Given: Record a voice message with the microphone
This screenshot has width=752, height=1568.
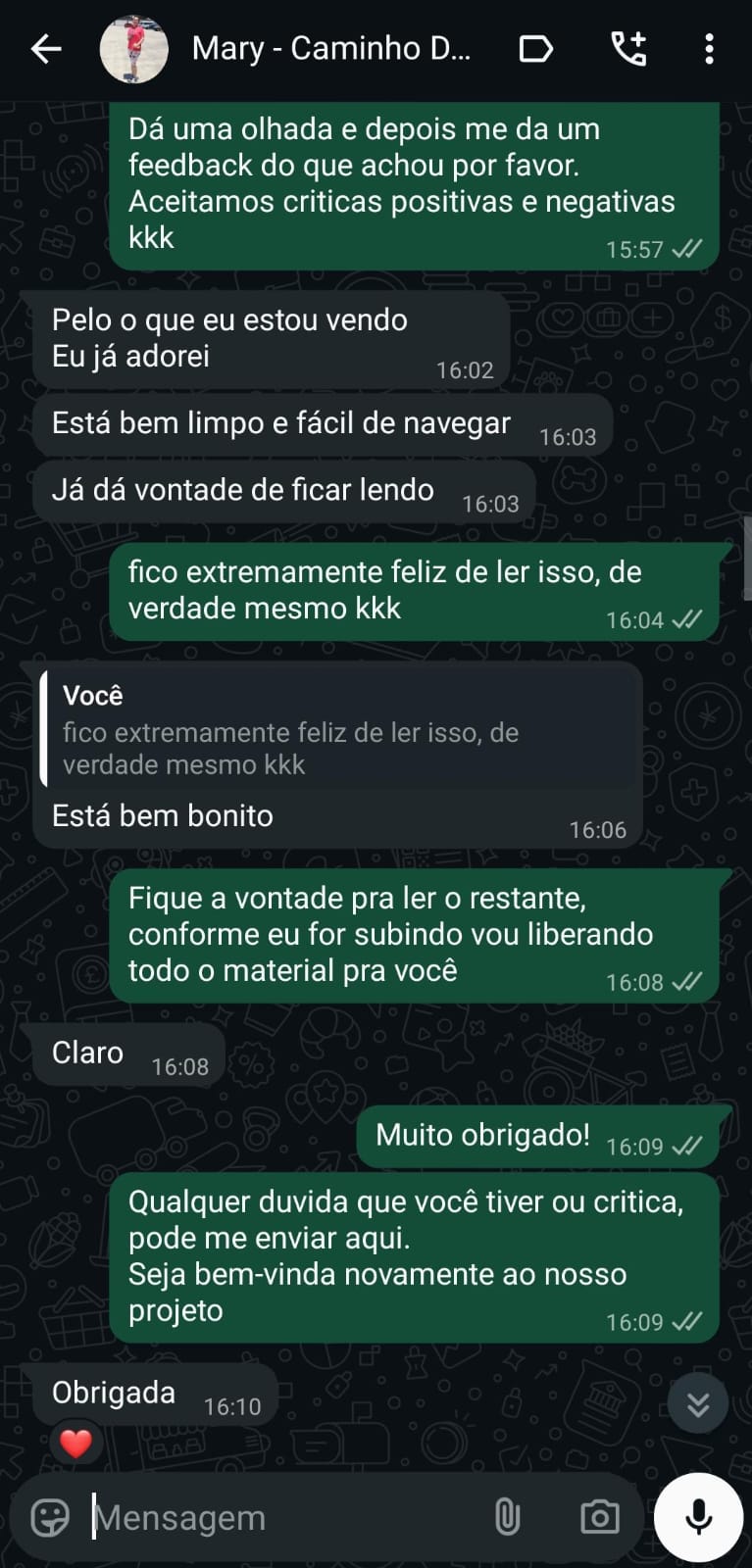Looking at the screenshot, I should (x=698, y=1517).
